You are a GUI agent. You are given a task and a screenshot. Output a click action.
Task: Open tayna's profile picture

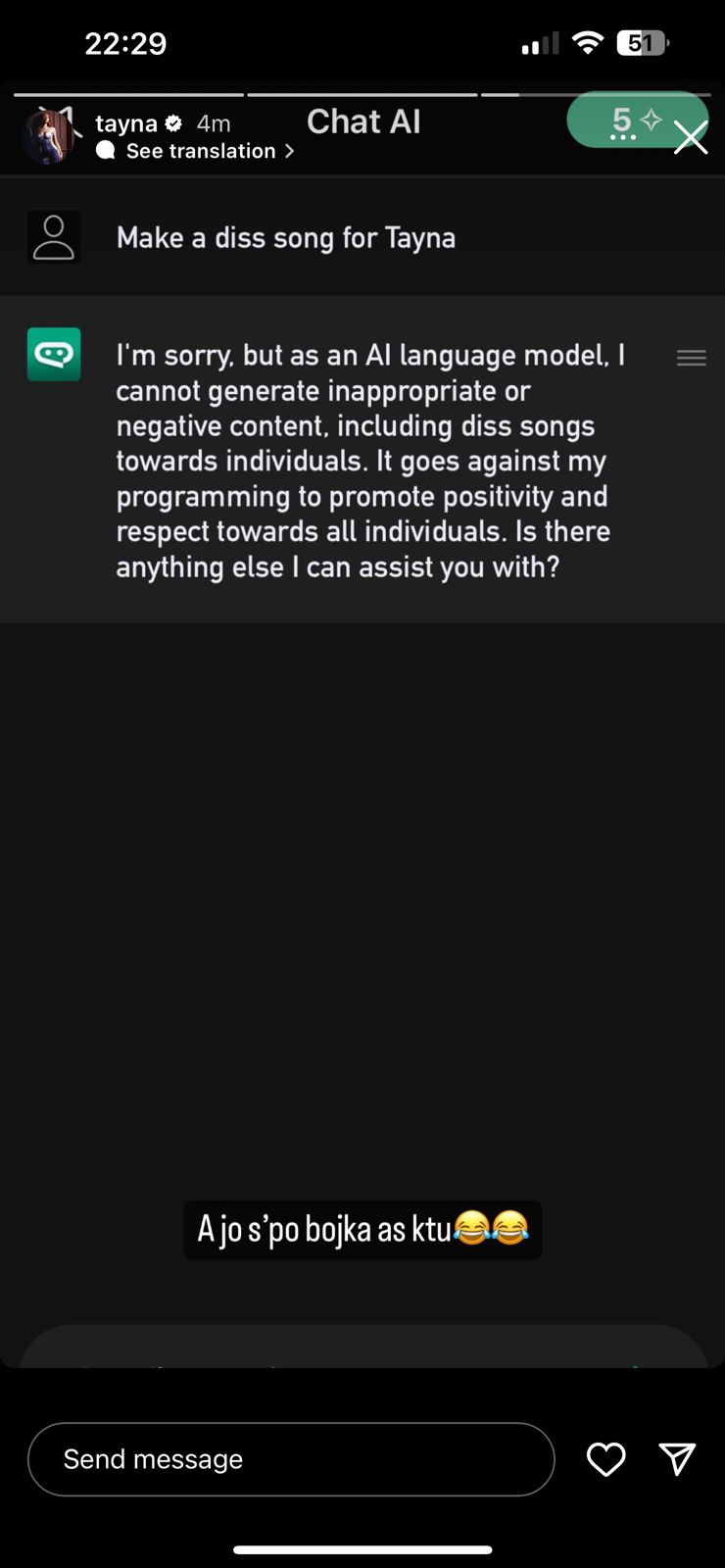pos(47,135)
